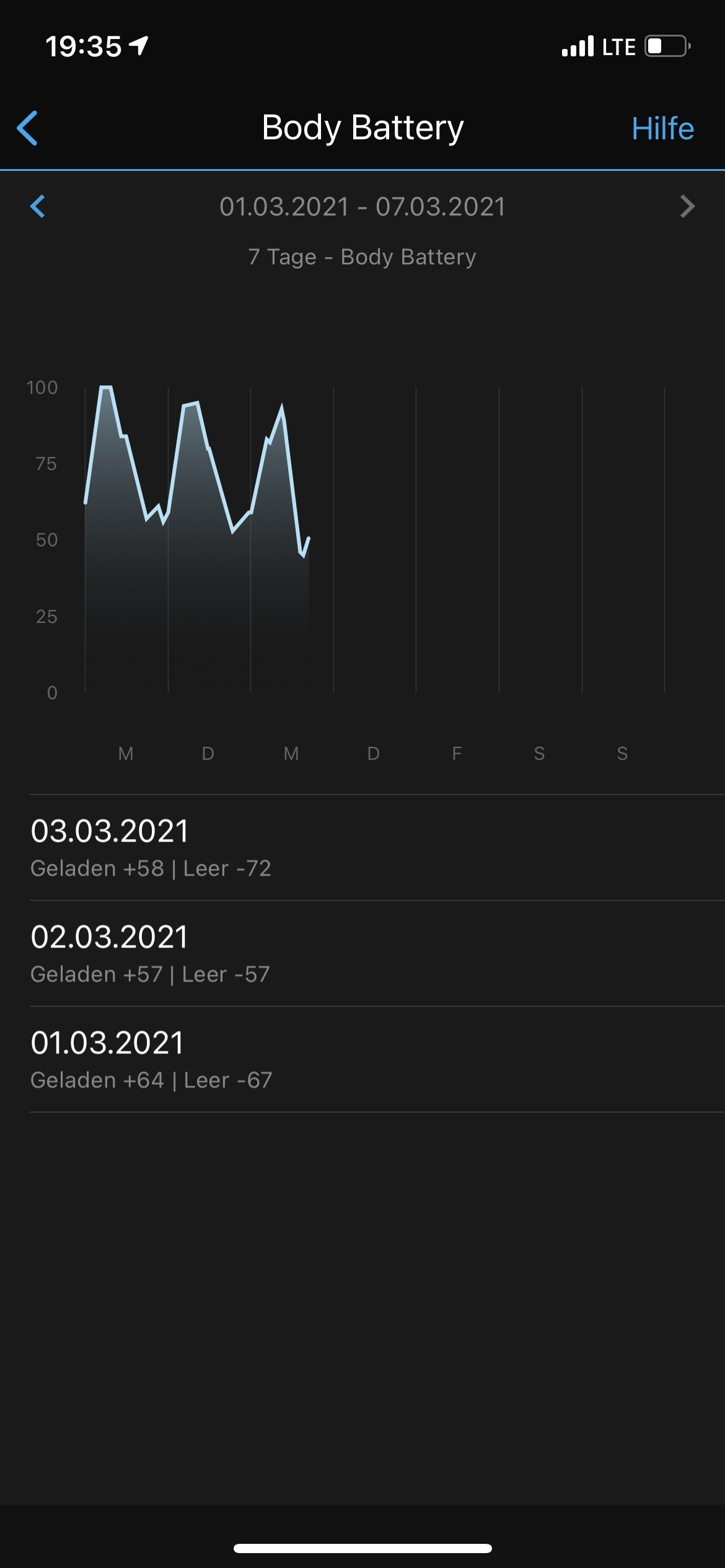
Task: Advance to the next week range
Action: 687,206
